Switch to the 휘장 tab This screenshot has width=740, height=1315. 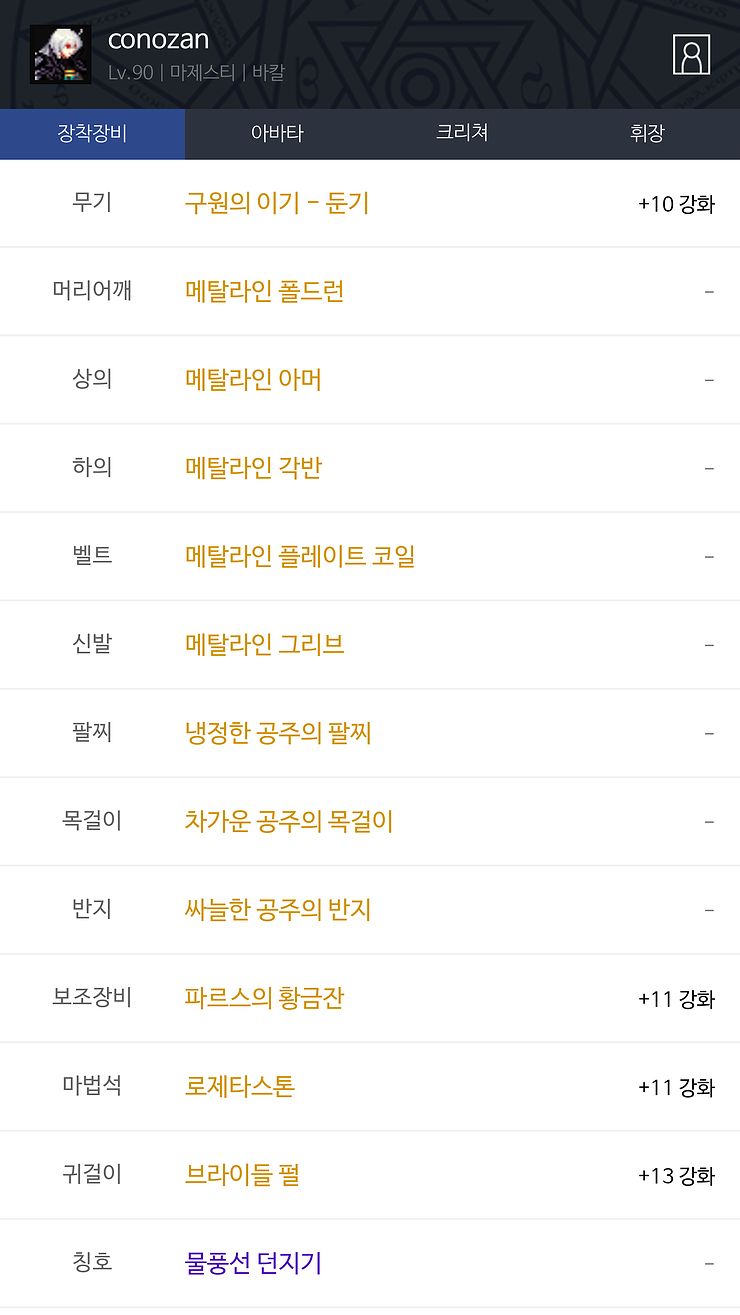coord(647,134)
